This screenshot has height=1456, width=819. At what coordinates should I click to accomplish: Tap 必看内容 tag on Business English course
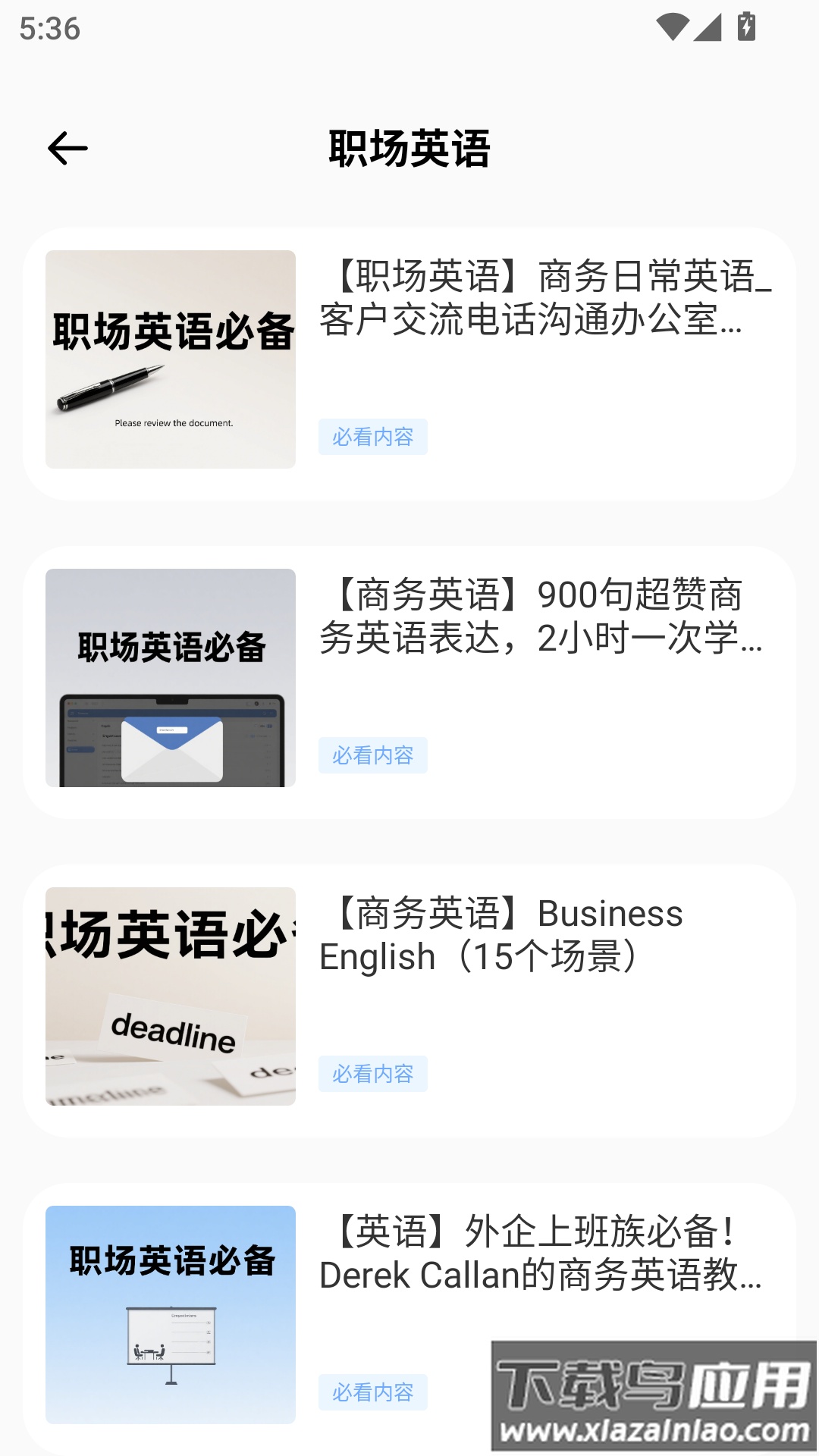(x=374, y=1074)
